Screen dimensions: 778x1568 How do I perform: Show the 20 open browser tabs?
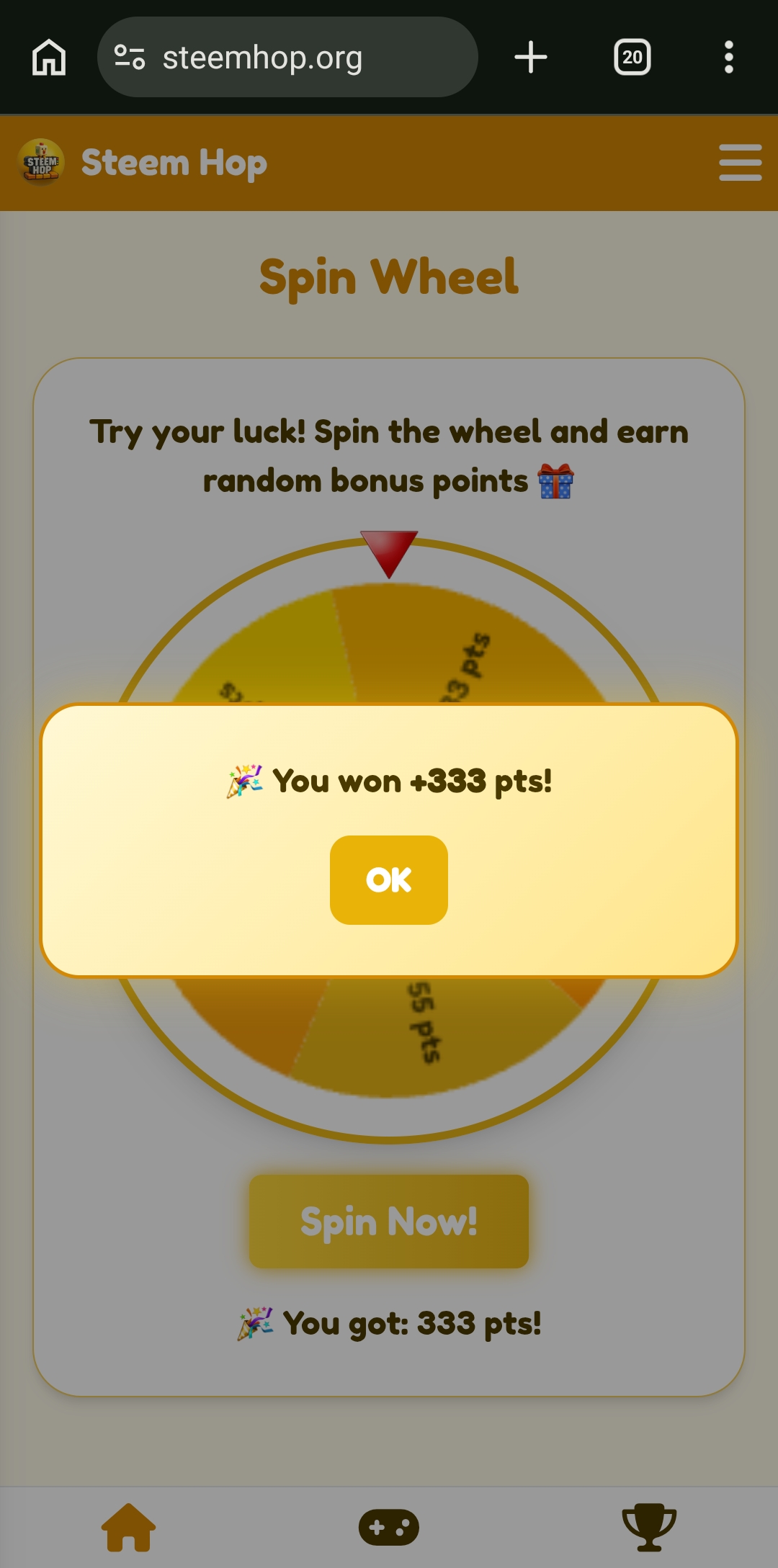tap(632, 57)
